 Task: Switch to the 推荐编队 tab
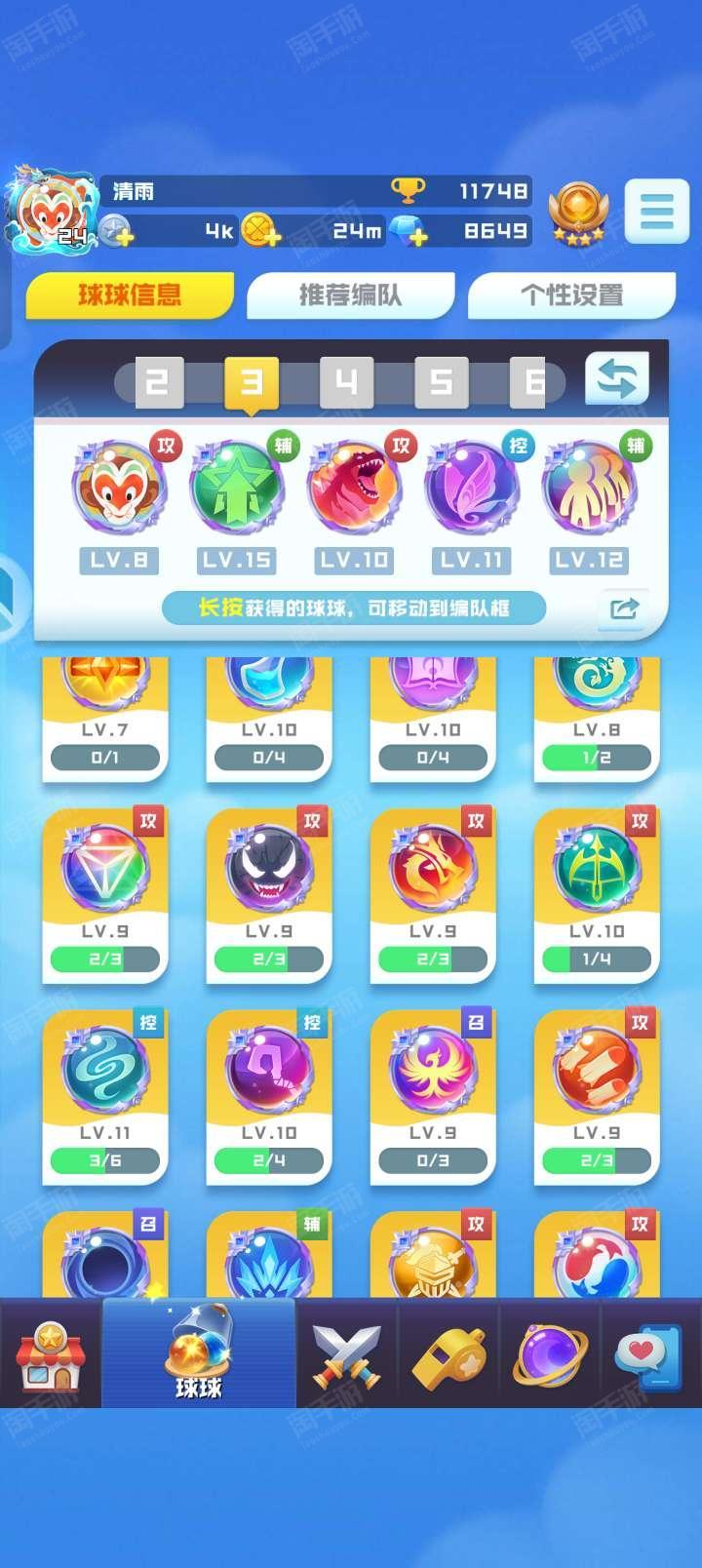(x=350, y=294)
